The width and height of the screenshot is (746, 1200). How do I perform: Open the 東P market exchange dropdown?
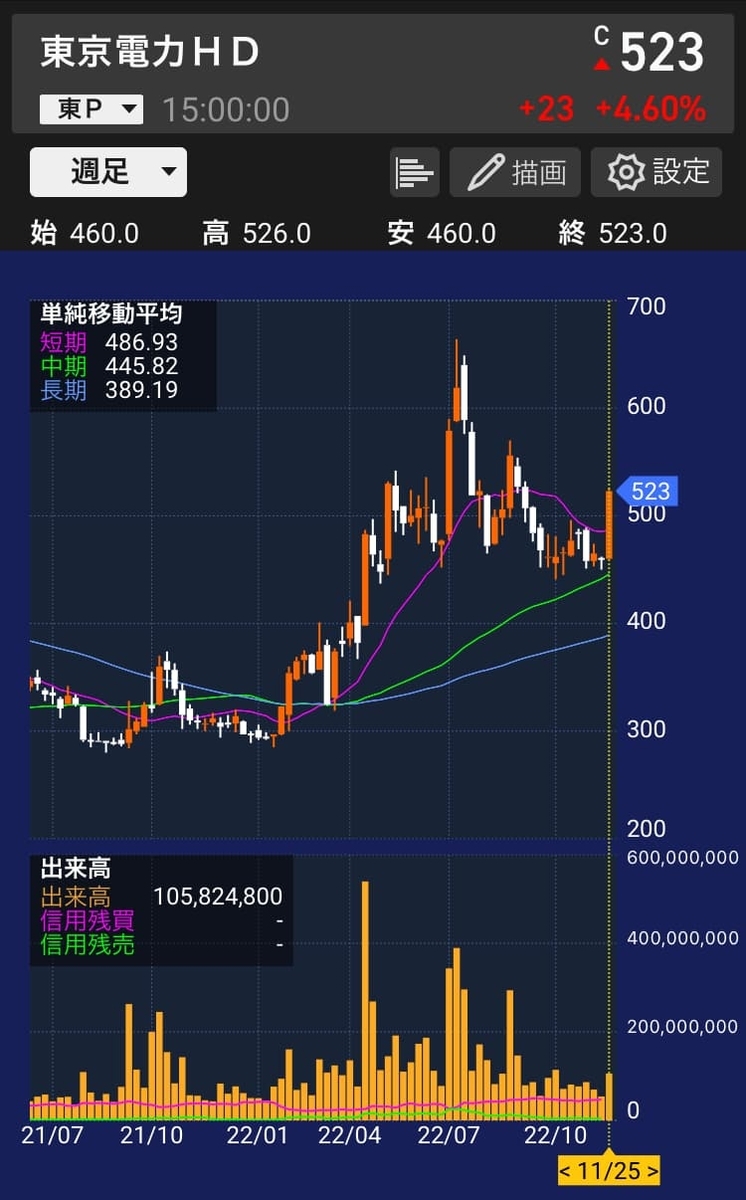click(91, 109)
